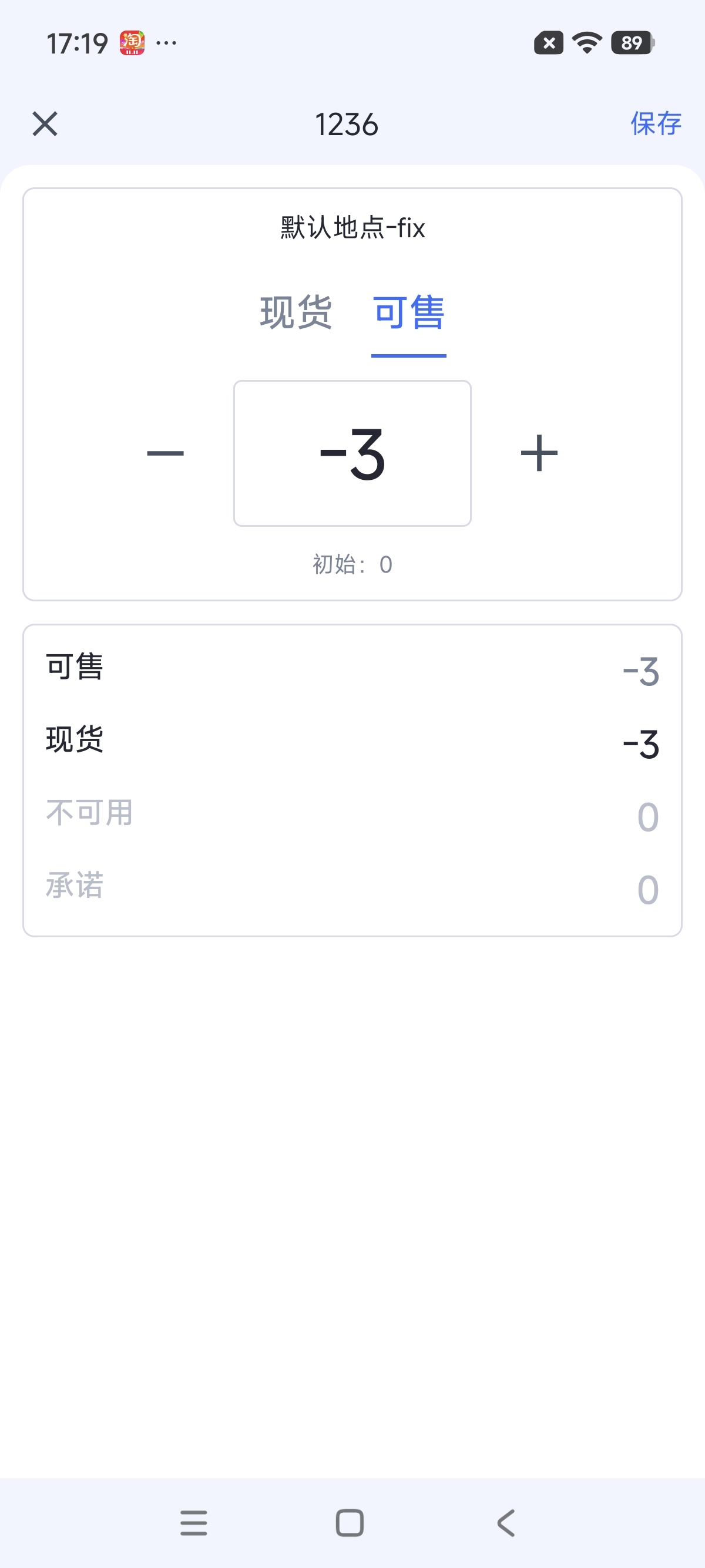705x1568 pixels.
Task: Tap 保存 to save the changes
Action: pyautogui.click(x=656, y=125)
